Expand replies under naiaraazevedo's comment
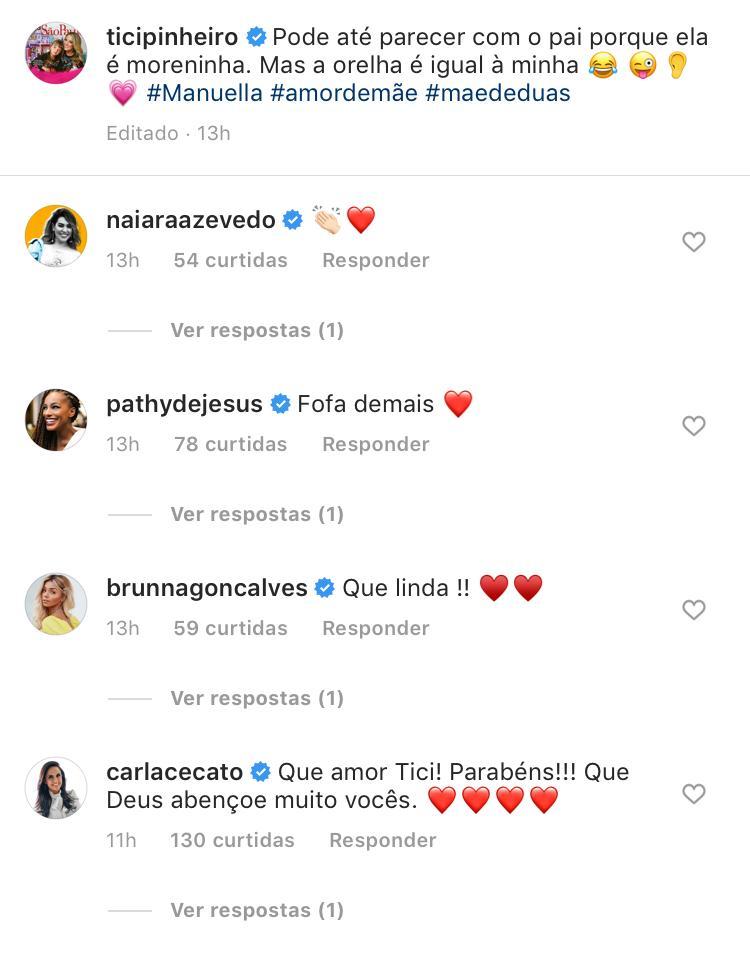Viewport: 750px width, 956px height. pos(257,330)
